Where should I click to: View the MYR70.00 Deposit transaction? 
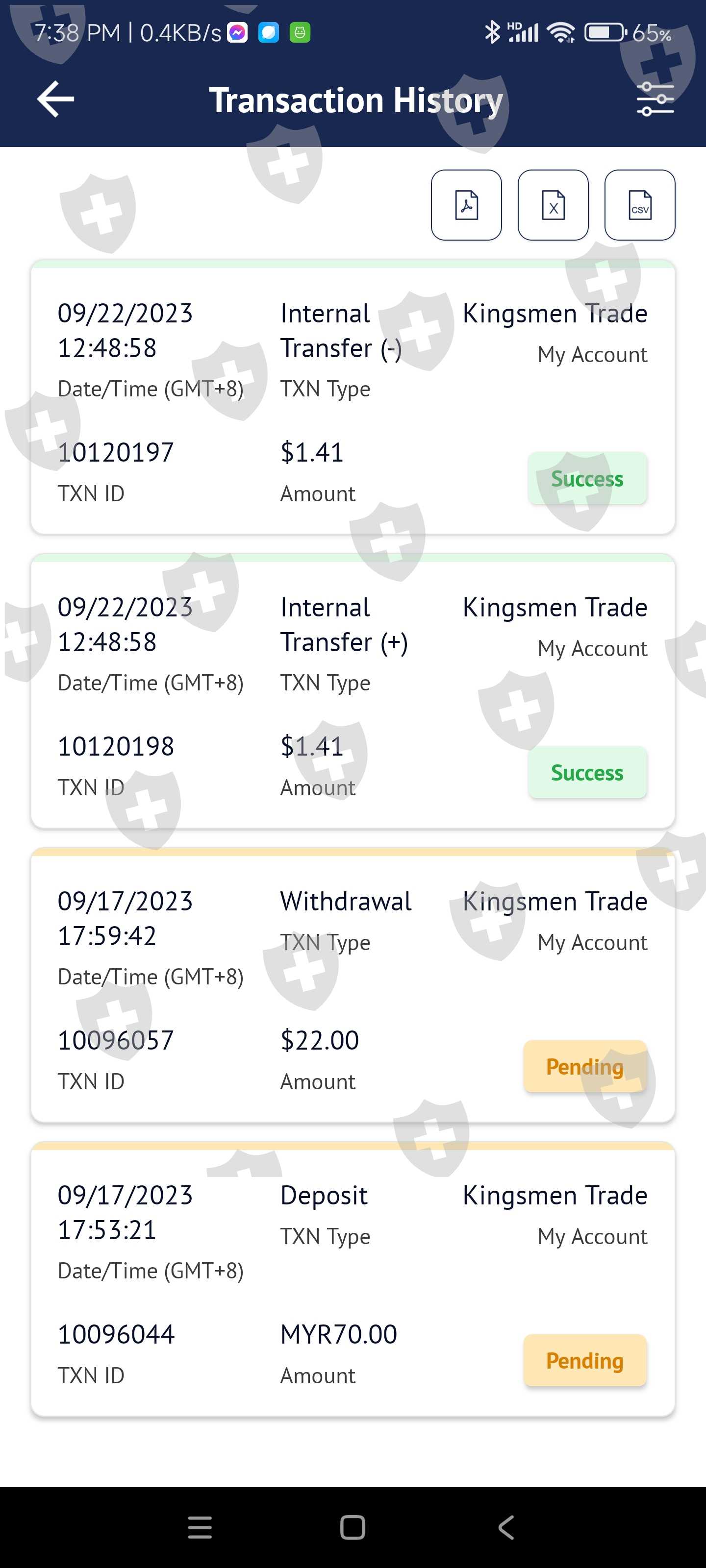[353, 1280]
